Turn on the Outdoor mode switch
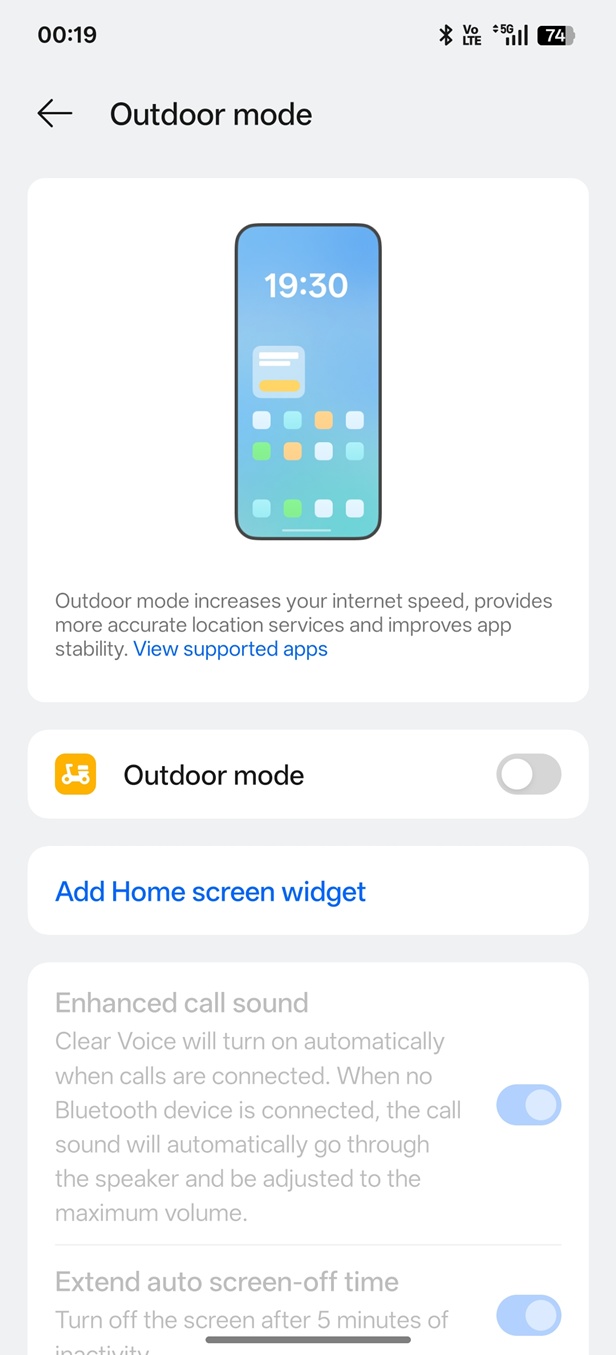 pos(528,775)
